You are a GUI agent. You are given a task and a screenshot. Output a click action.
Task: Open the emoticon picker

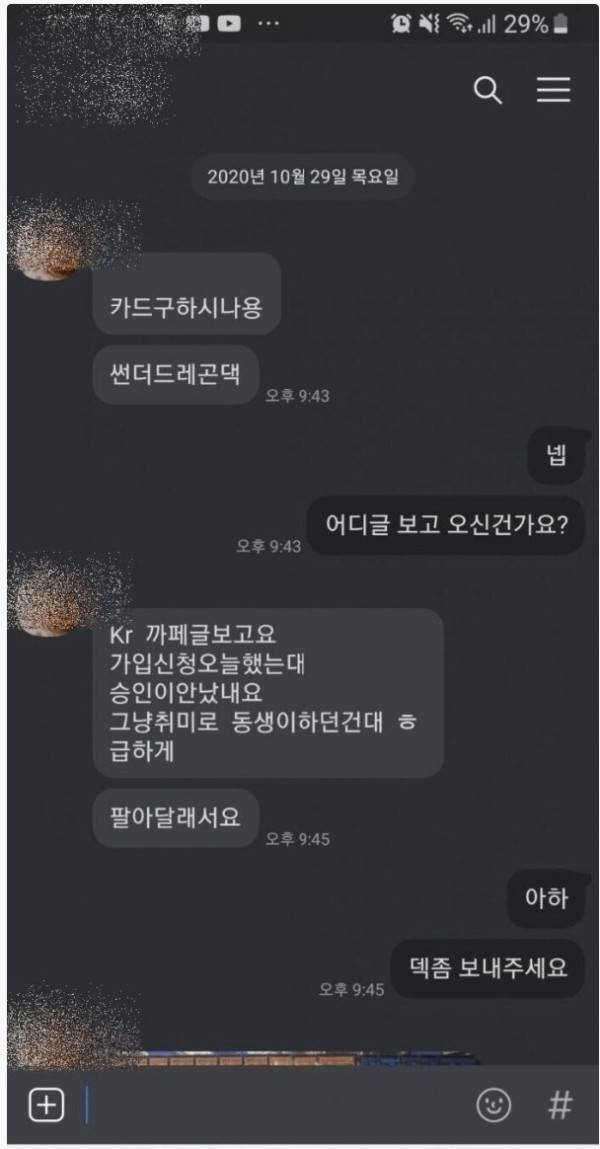(x=492, y=1104)
